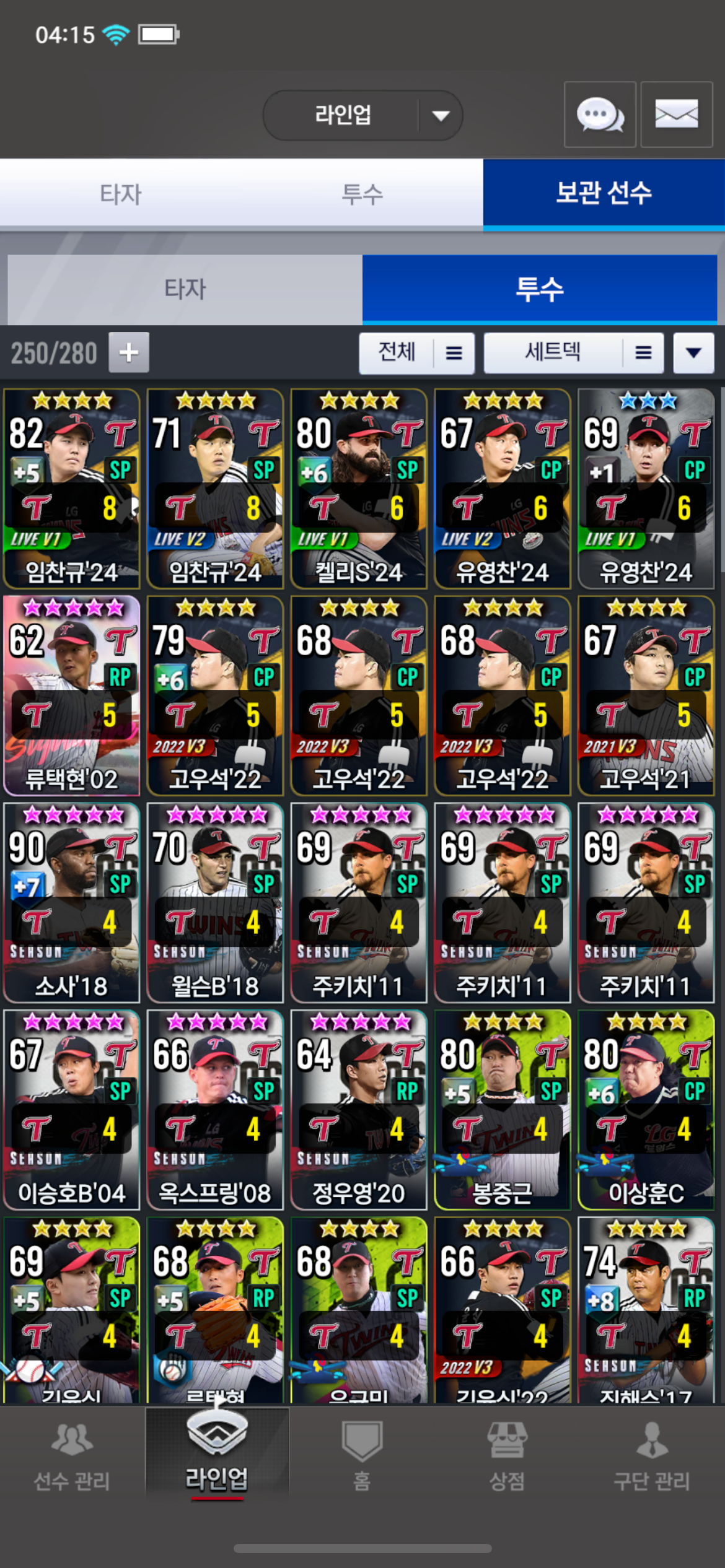
Task: Go to the 홈 bottom tab
Action: coord(362,1456)
